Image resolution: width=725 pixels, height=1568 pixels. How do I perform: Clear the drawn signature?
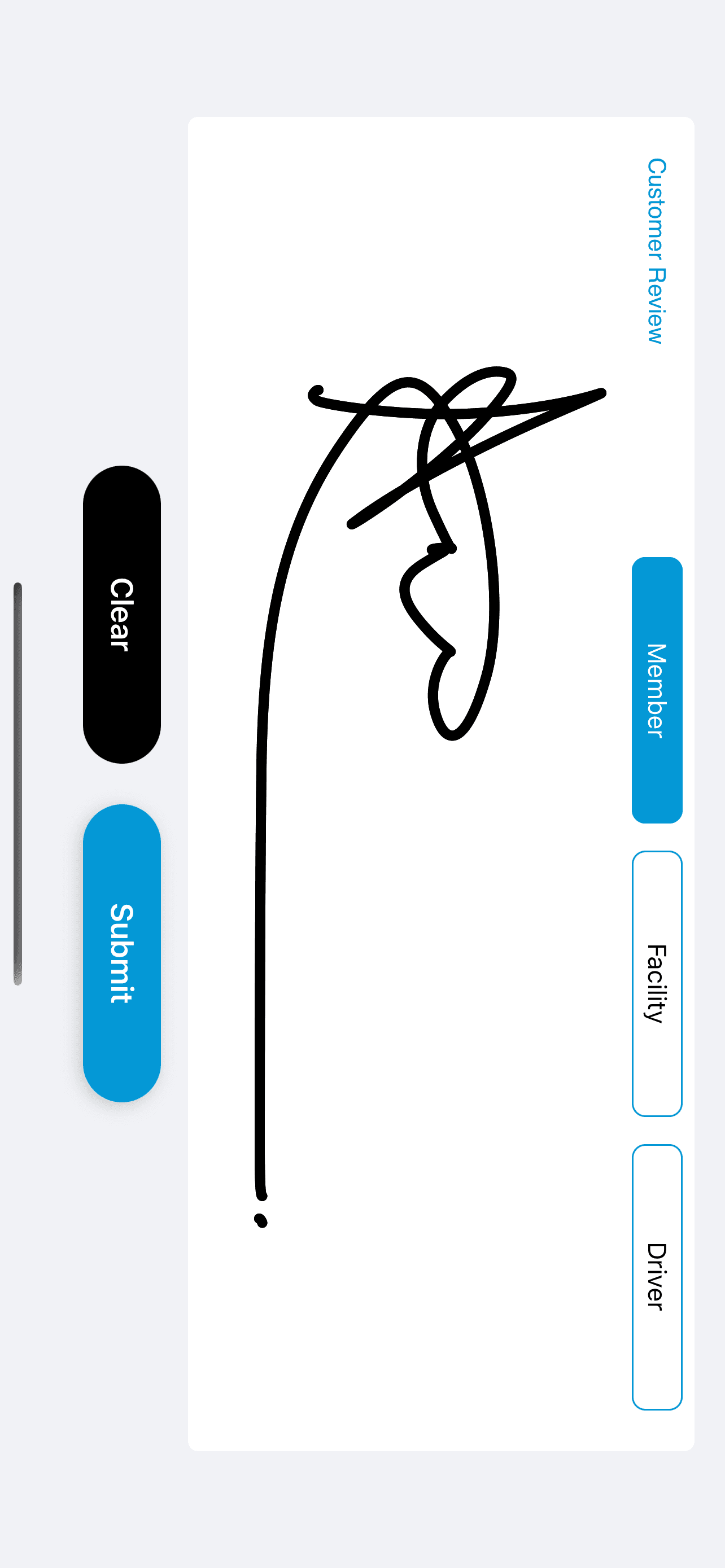(122, 614)
